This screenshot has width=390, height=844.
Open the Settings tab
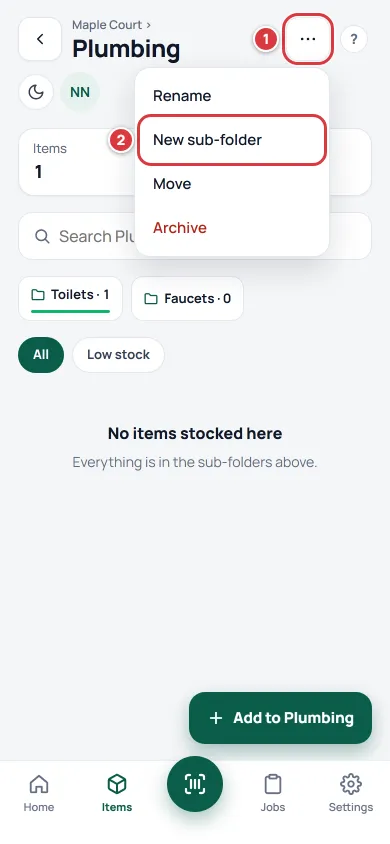tap(351, 793)
